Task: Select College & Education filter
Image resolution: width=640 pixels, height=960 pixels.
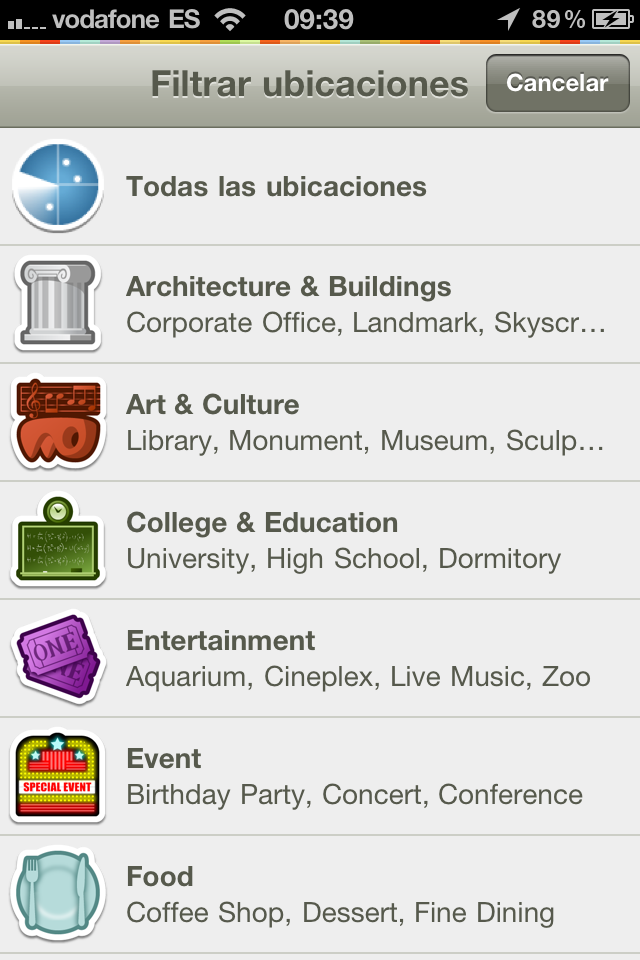Action: click(x=320, y=540)
